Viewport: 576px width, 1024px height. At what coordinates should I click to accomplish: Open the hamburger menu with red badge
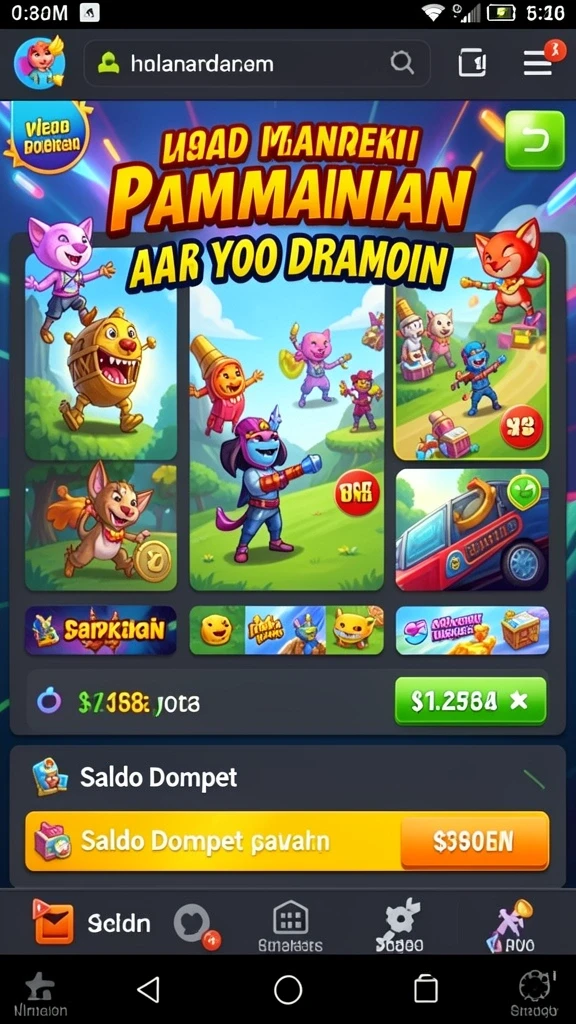(539, 63)
